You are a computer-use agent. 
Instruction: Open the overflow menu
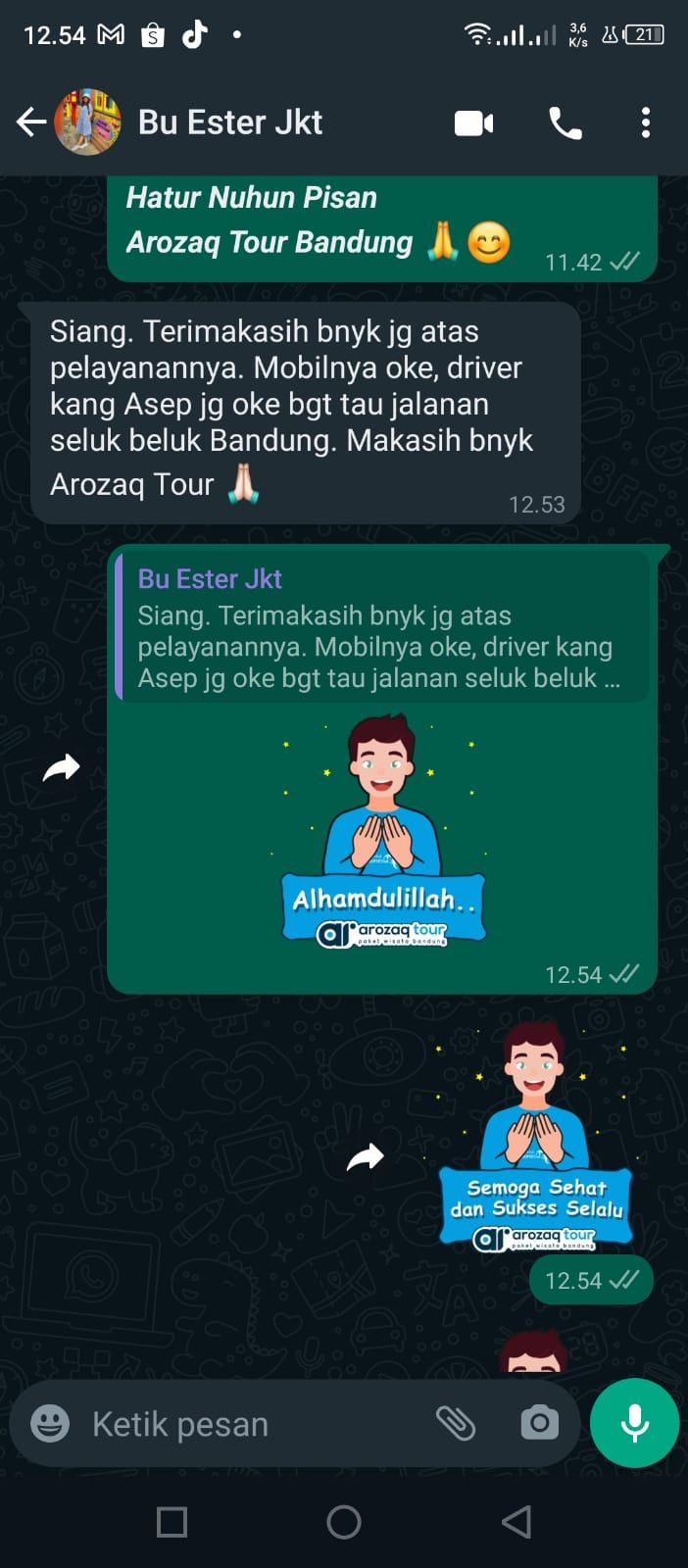coord(645,123)
